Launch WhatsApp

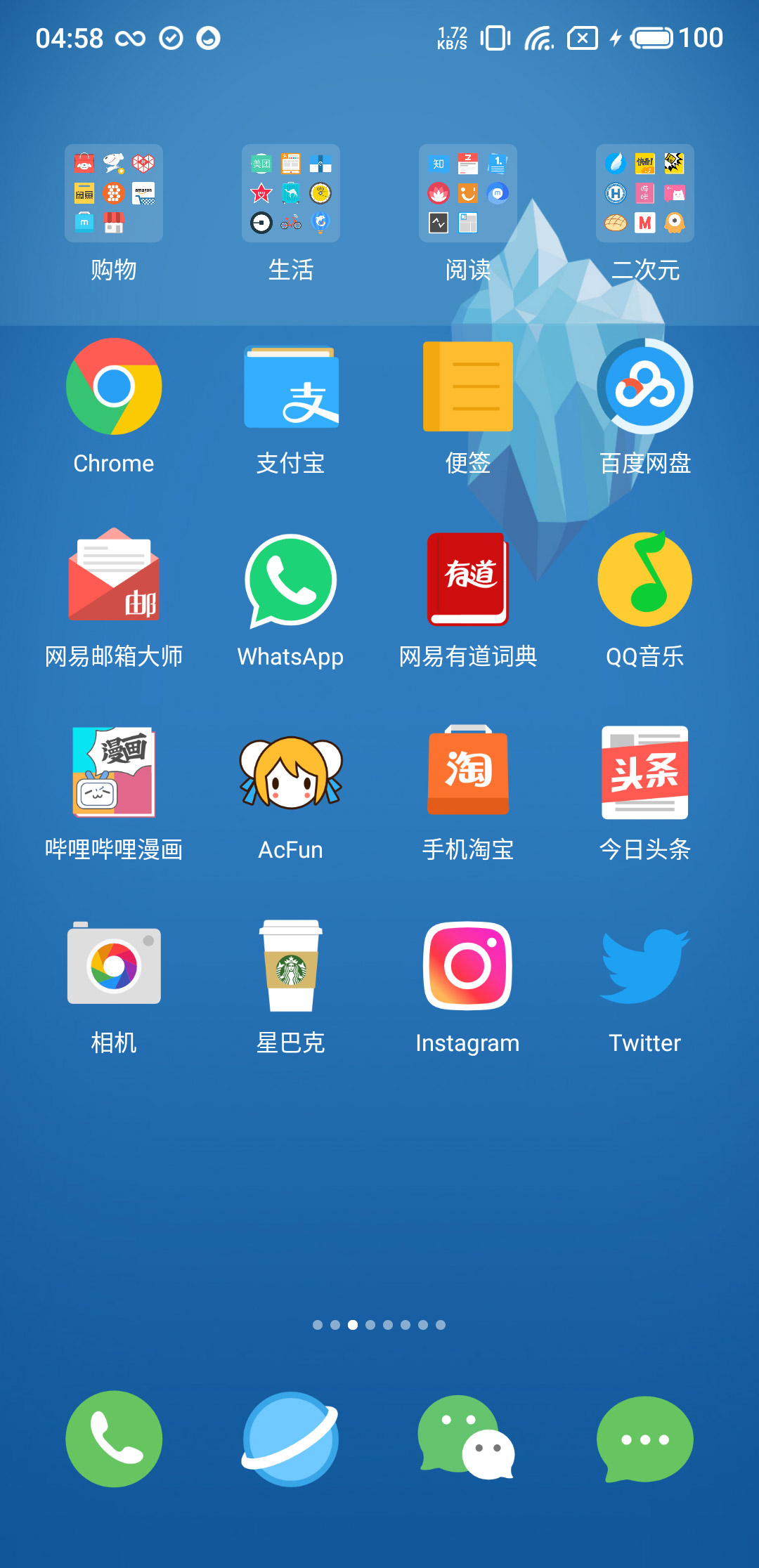[x=291, y=580]
